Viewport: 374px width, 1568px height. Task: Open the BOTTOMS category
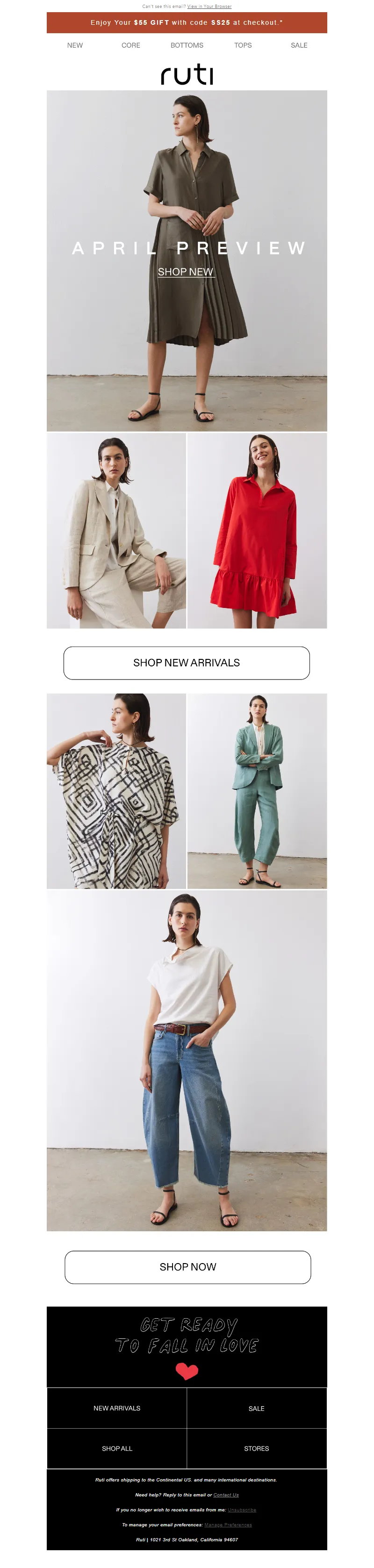[x=187, y=46]
